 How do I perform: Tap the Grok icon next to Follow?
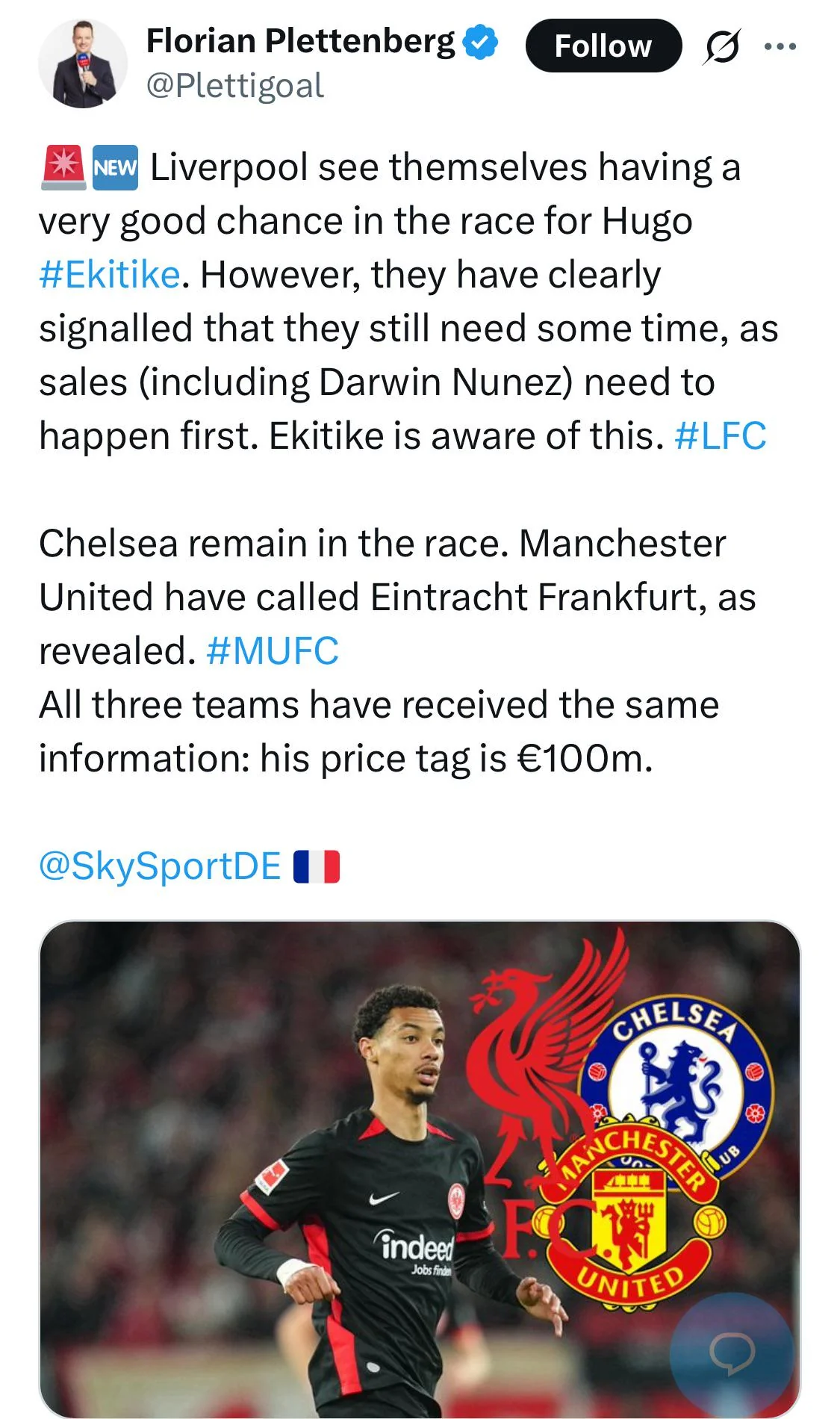(721, 46)
